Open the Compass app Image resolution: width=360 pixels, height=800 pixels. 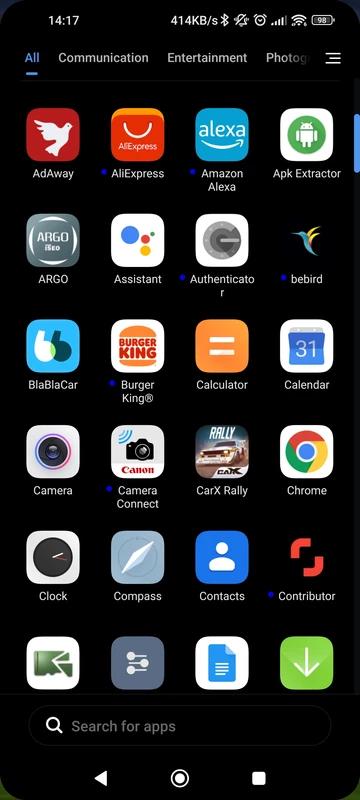138,557
